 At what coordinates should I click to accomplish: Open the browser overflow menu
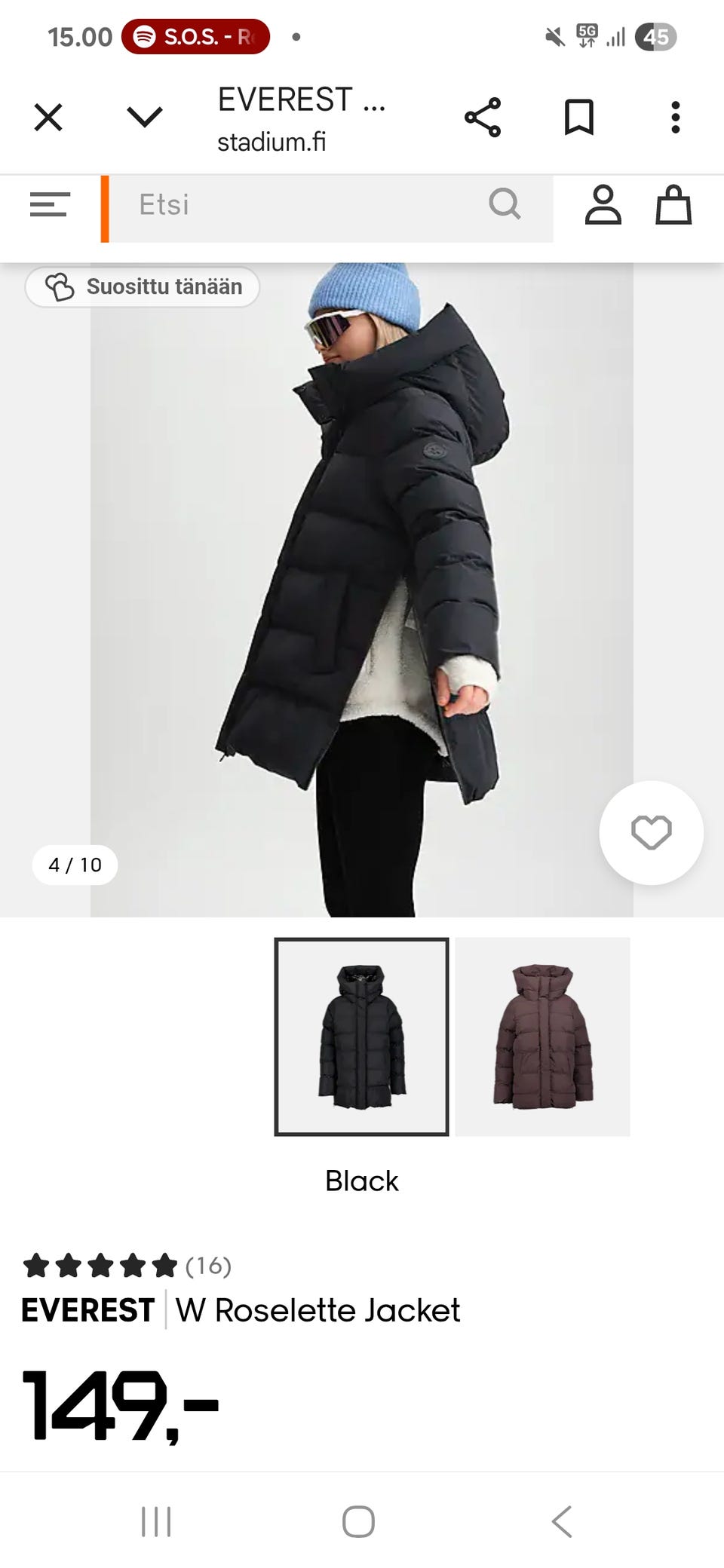675,118
